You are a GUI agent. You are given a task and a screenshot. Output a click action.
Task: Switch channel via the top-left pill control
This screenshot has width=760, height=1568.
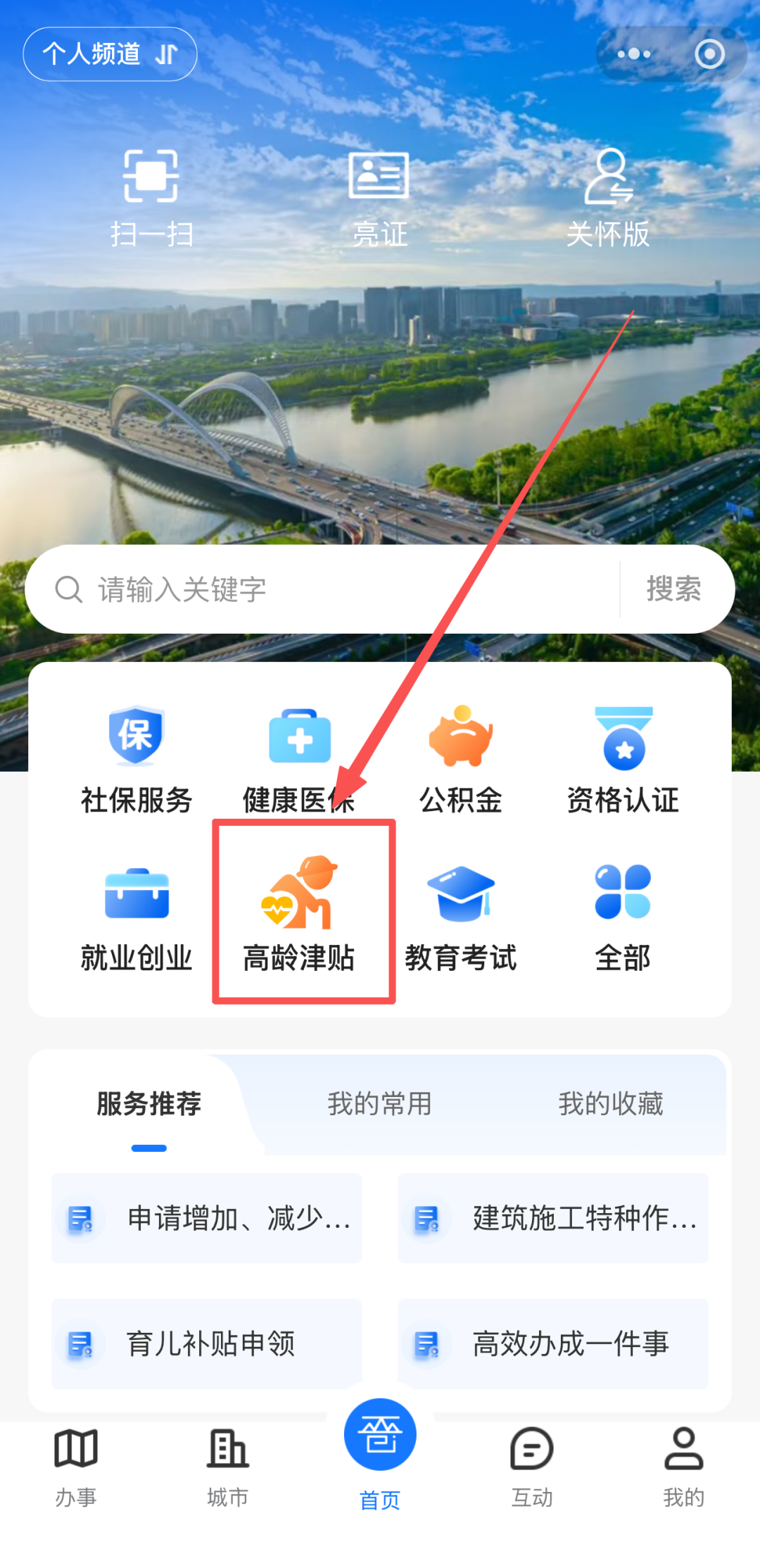(109, 54)
